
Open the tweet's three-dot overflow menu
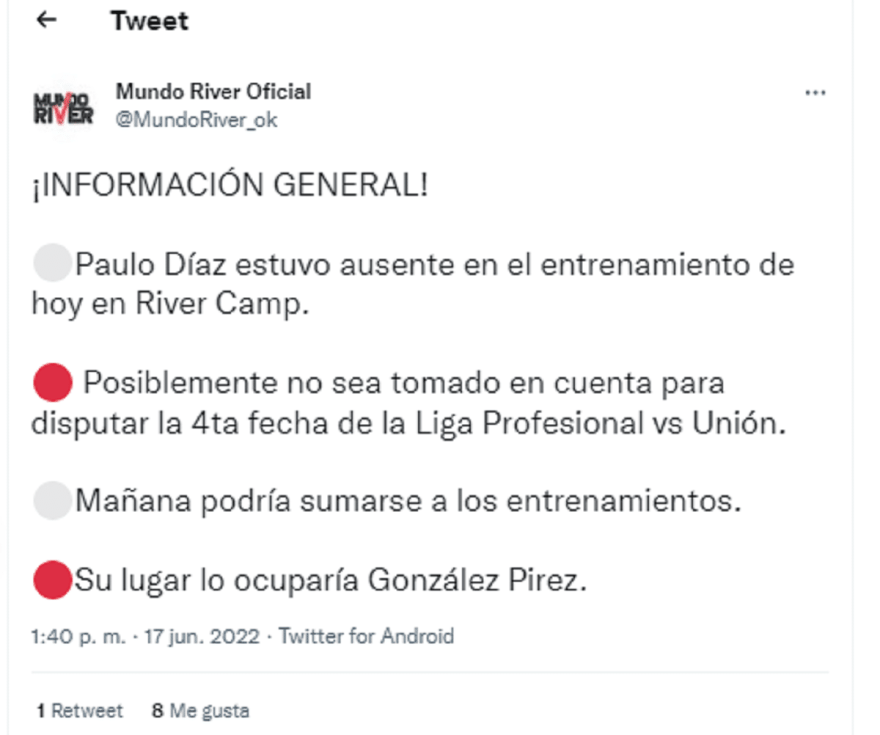pyautogui.click(x=815, y=93)
